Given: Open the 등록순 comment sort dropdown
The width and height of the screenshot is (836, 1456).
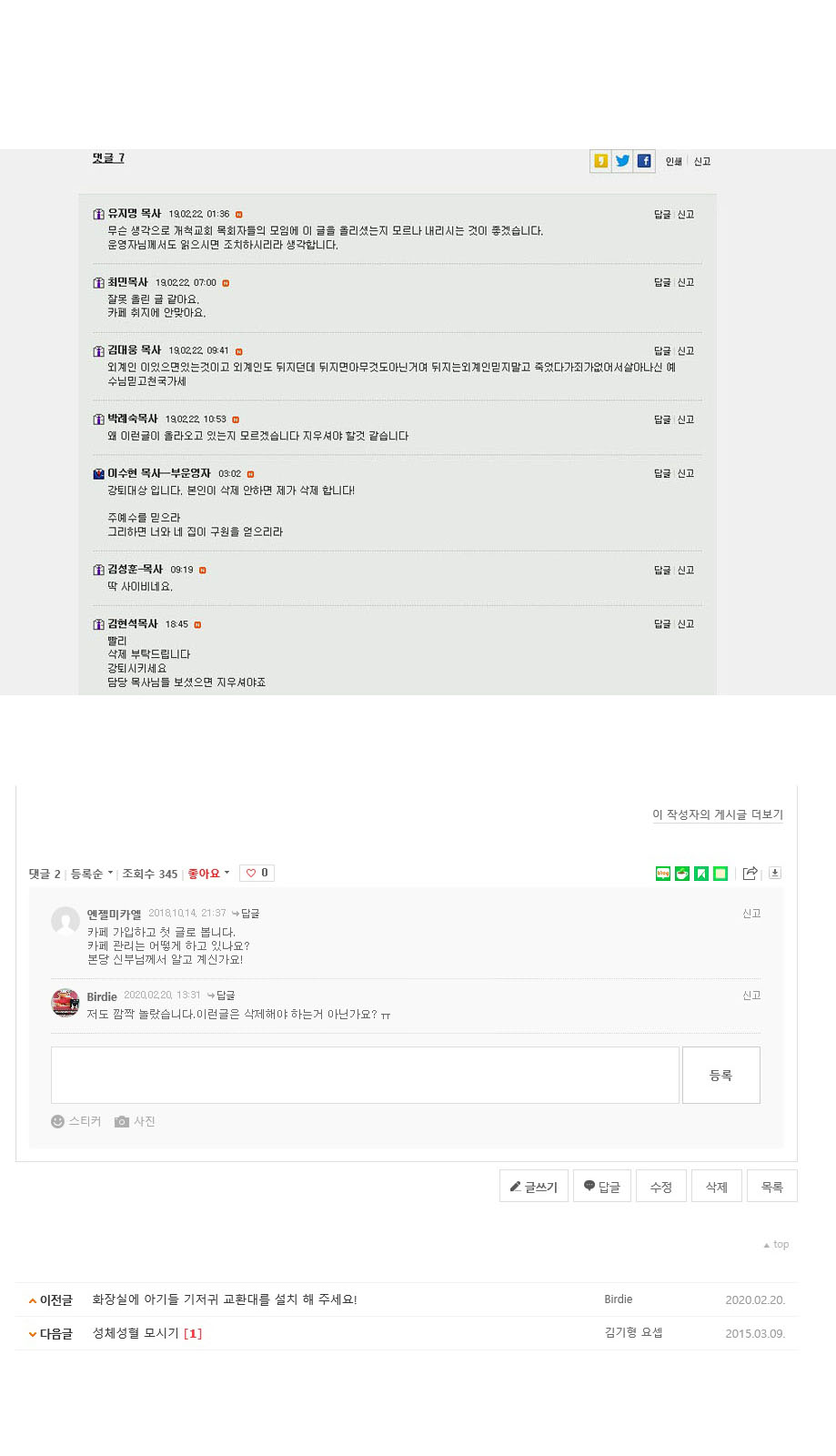Looking at the screenshot, I should point(92,874).
